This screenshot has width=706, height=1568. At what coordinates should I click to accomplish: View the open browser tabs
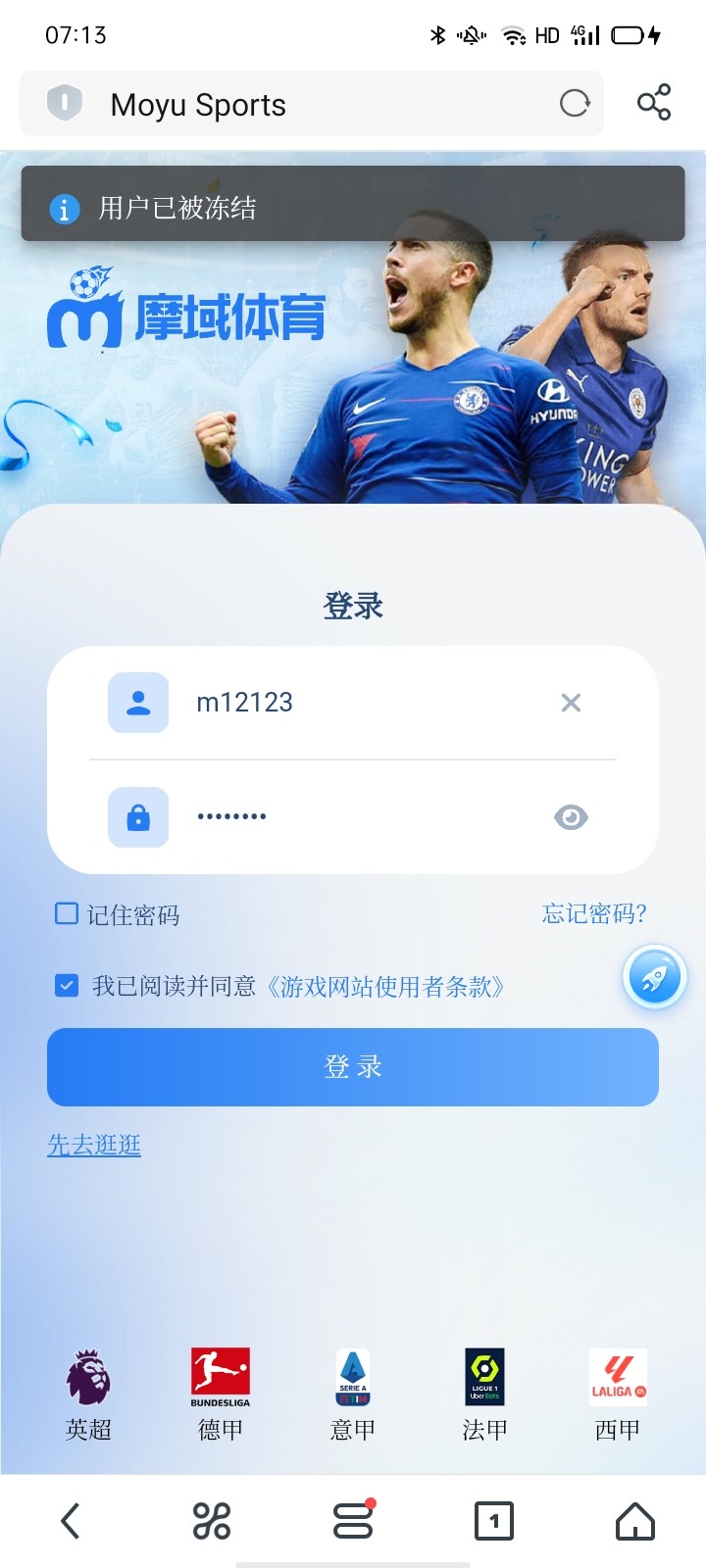[494, 1521]
